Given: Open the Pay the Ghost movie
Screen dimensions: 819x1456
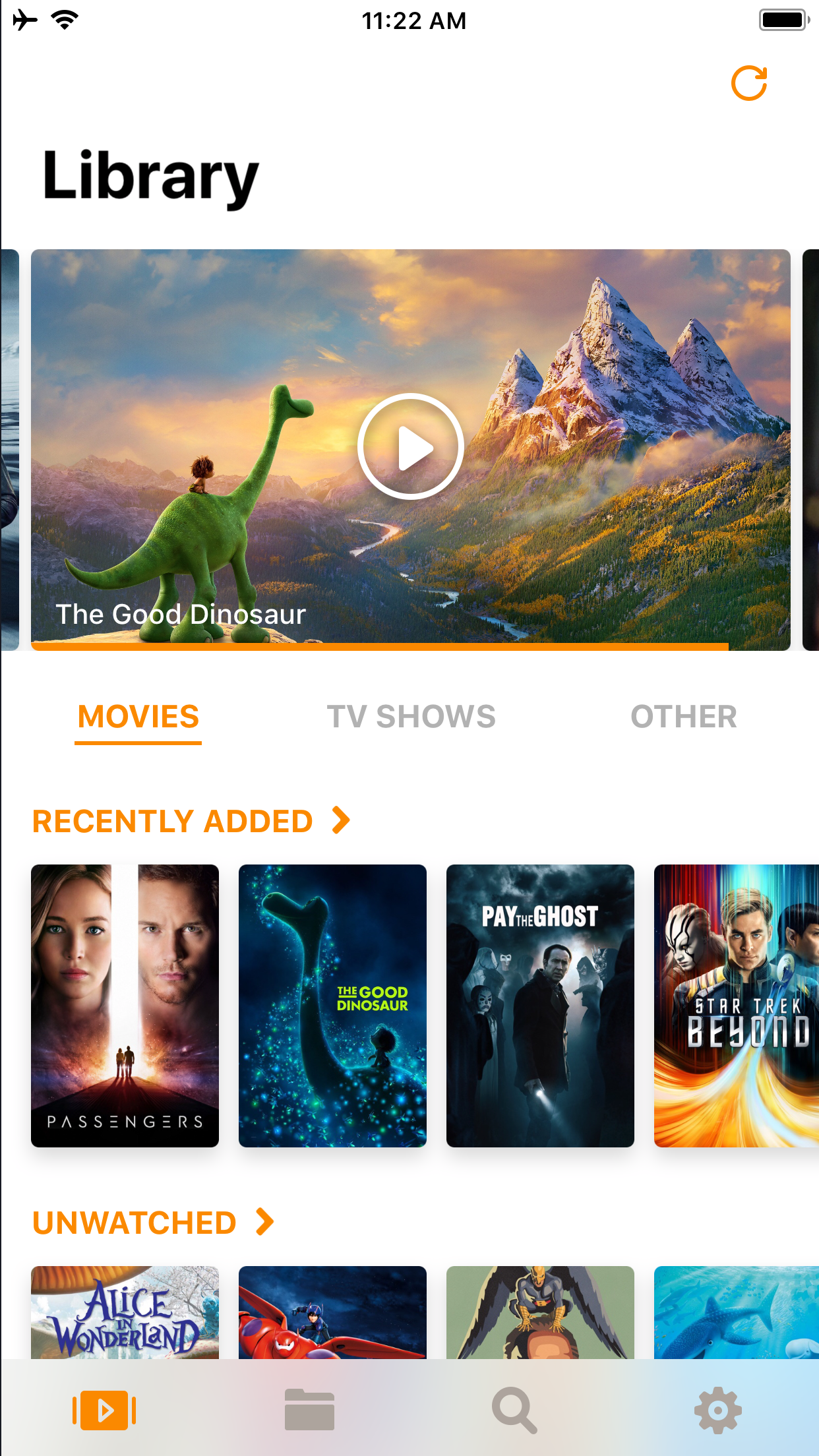Looking at the screenshot, I should [540, 1006].
